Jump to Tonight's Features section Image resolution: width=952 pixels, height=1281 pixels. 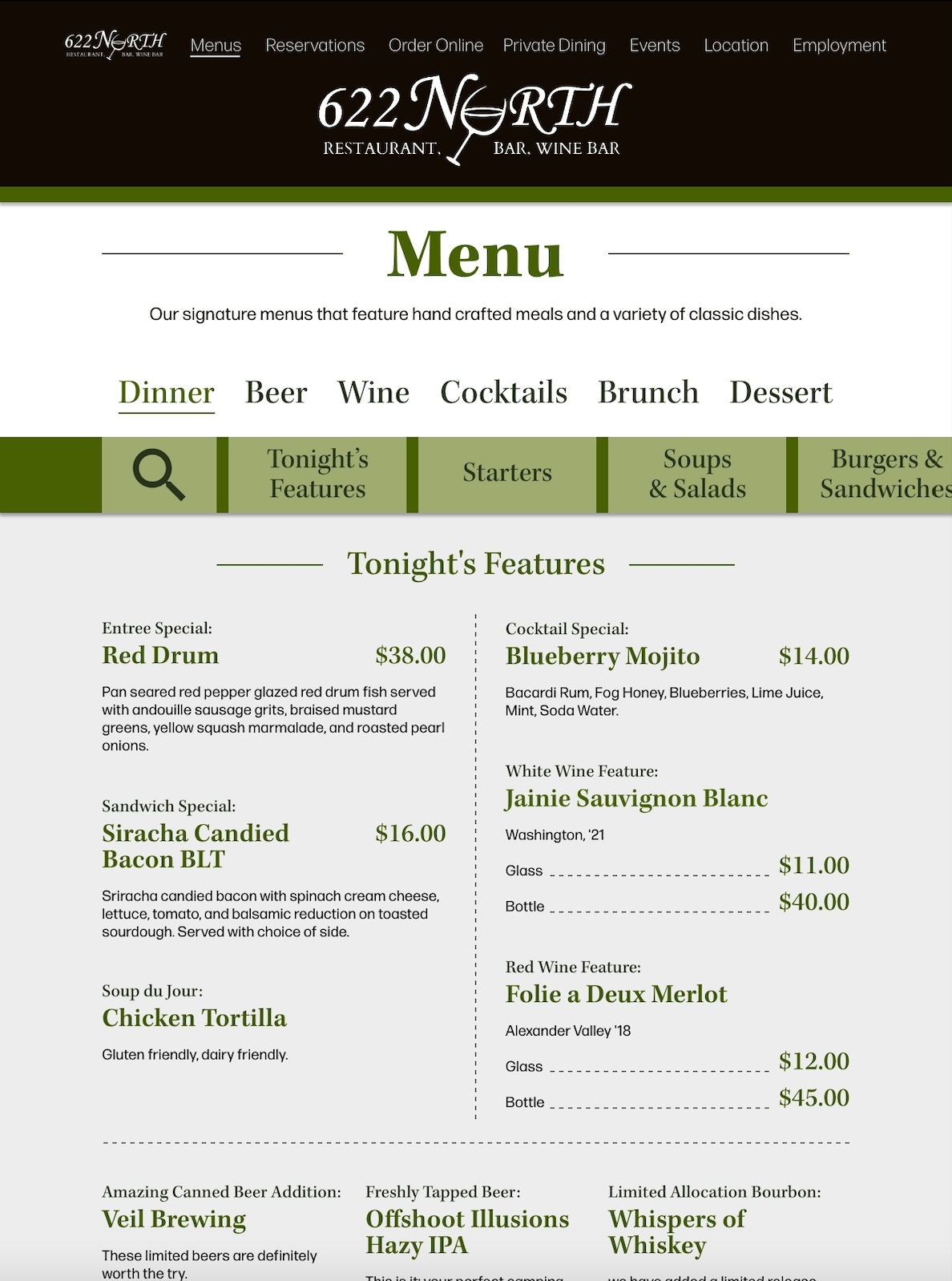317,475
